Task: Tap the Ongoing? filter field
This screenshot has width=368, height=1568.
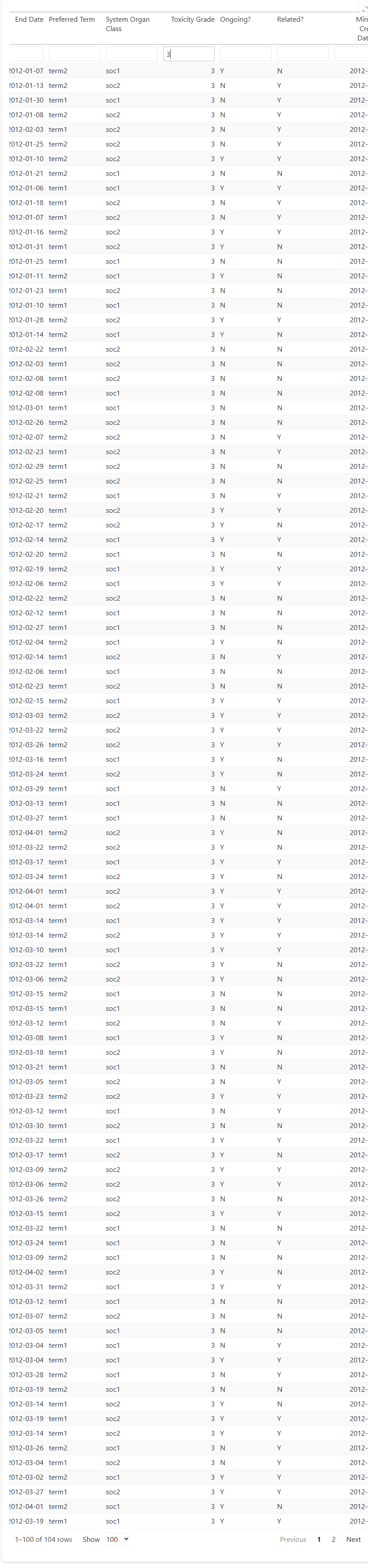Action: (x=245, y=54)
